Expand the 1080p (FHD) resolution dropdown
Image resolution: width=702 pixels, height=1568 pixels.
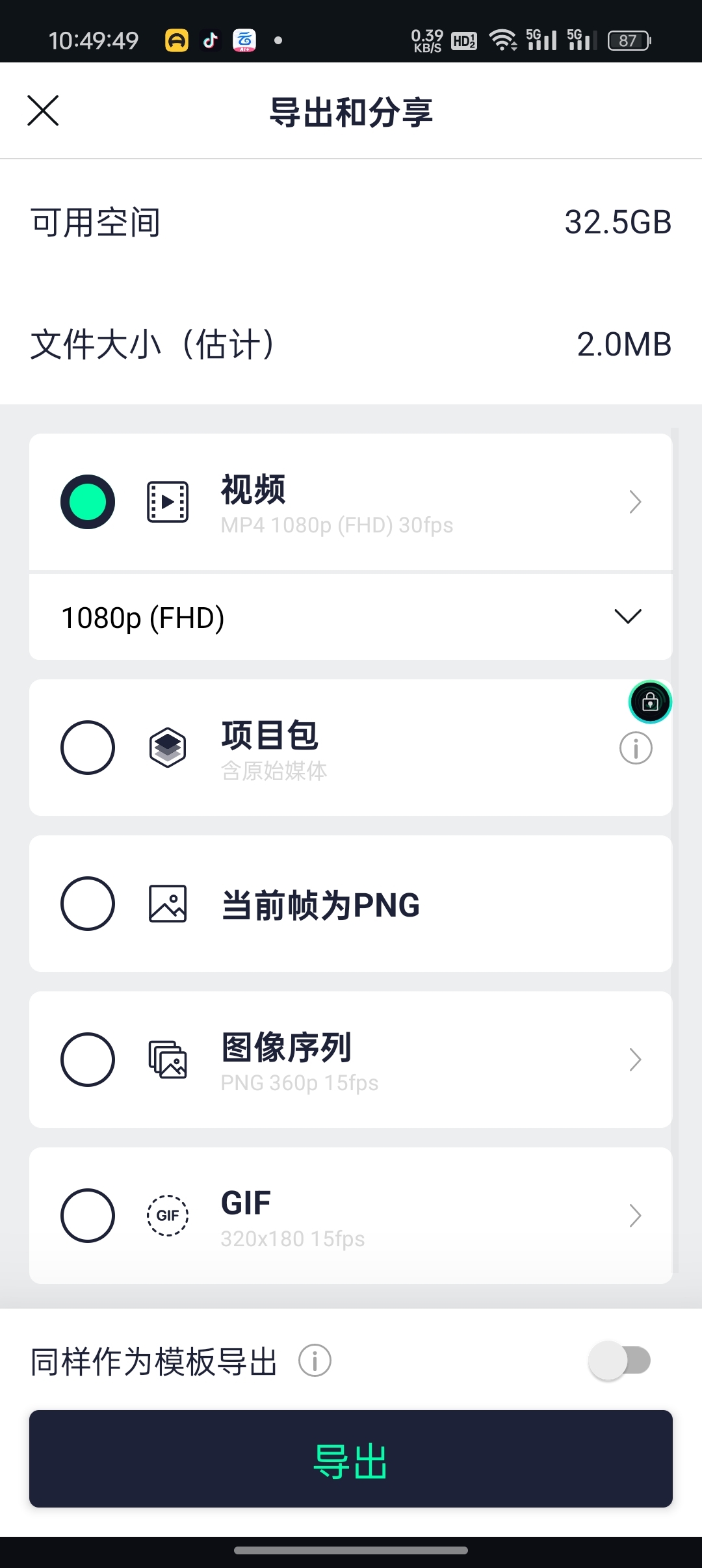(x=351, y=617)
